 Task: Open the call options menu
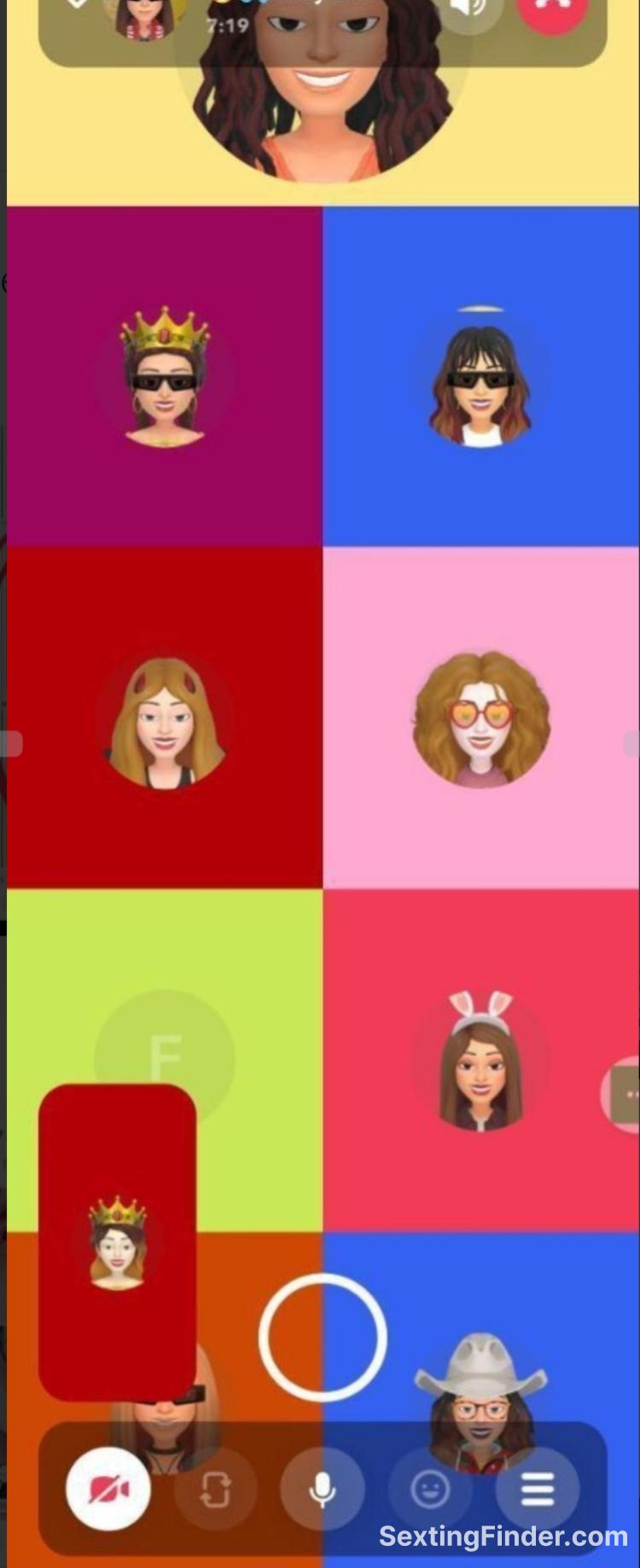537,1490
